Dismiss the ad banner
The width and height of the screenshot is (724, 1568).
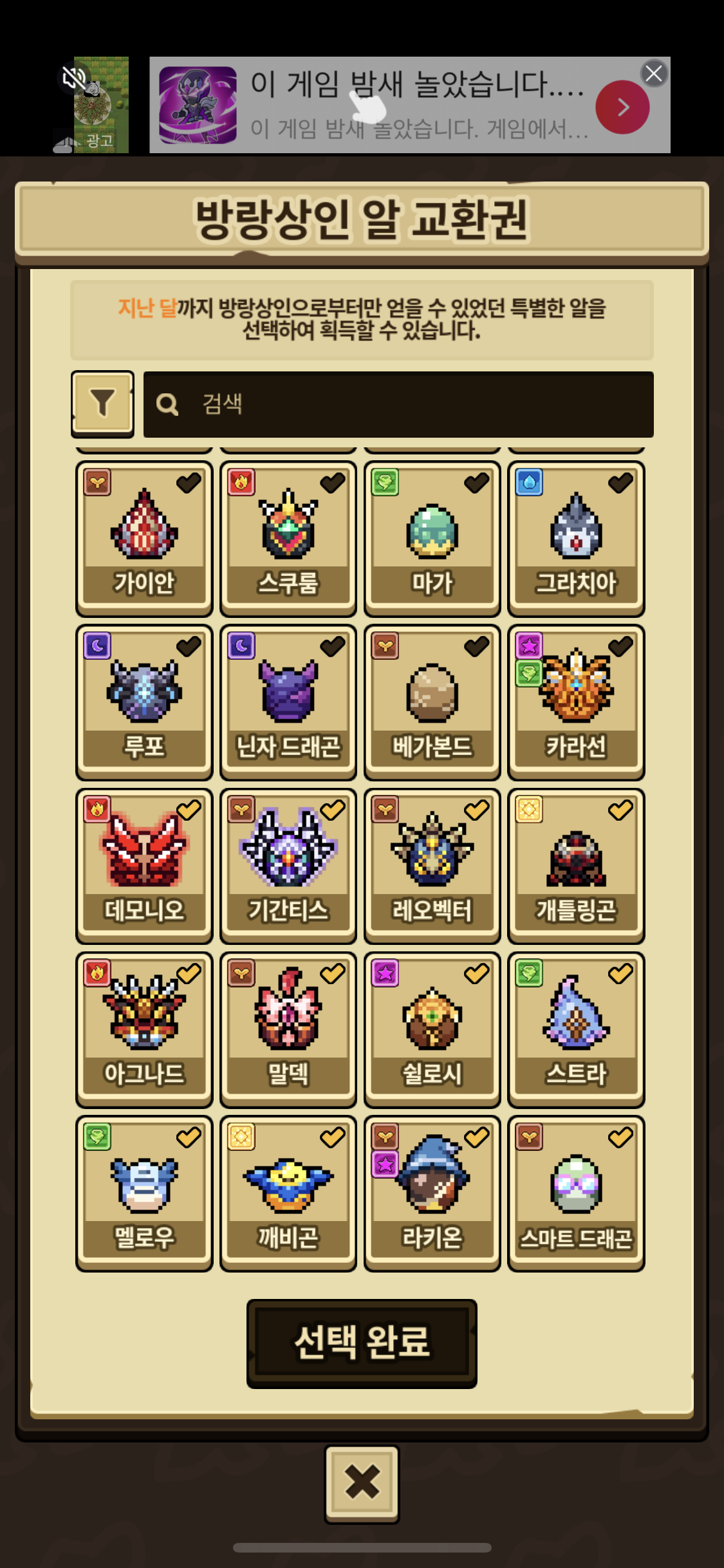click(654, 73)
